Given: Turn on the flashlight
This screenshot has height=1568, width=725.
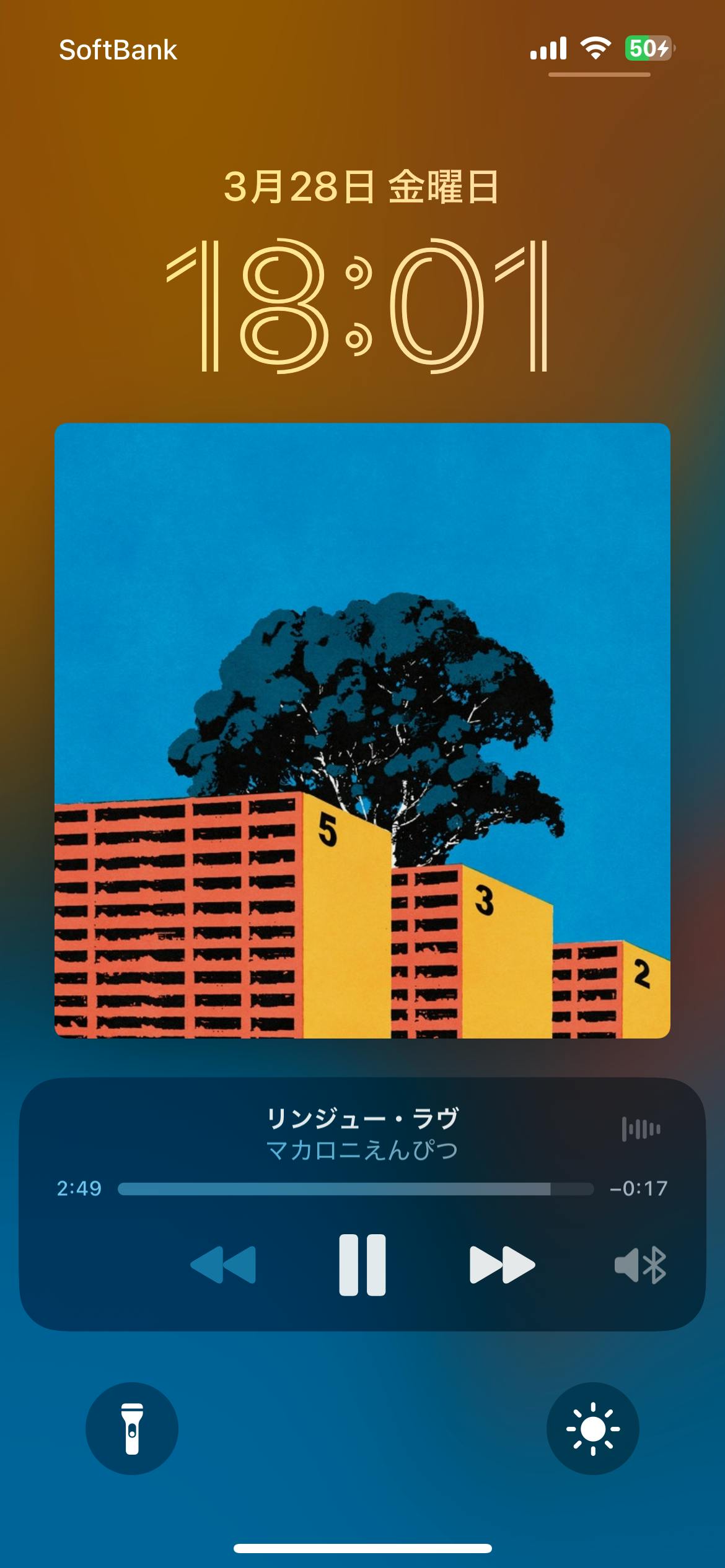Looking at the screenshot, I should pyautogui.click(x=132, y=1428).
